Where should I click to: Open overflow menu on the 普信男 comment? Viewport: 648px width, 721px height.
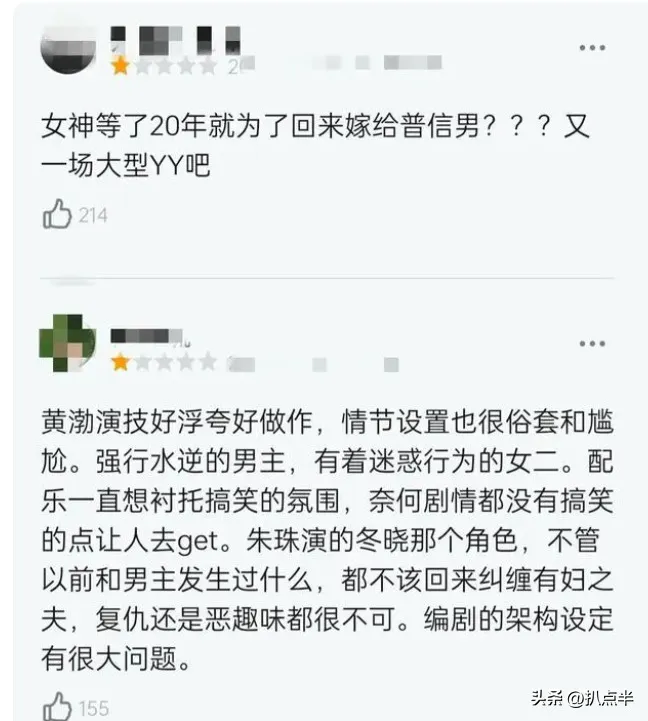pos(592,48)
